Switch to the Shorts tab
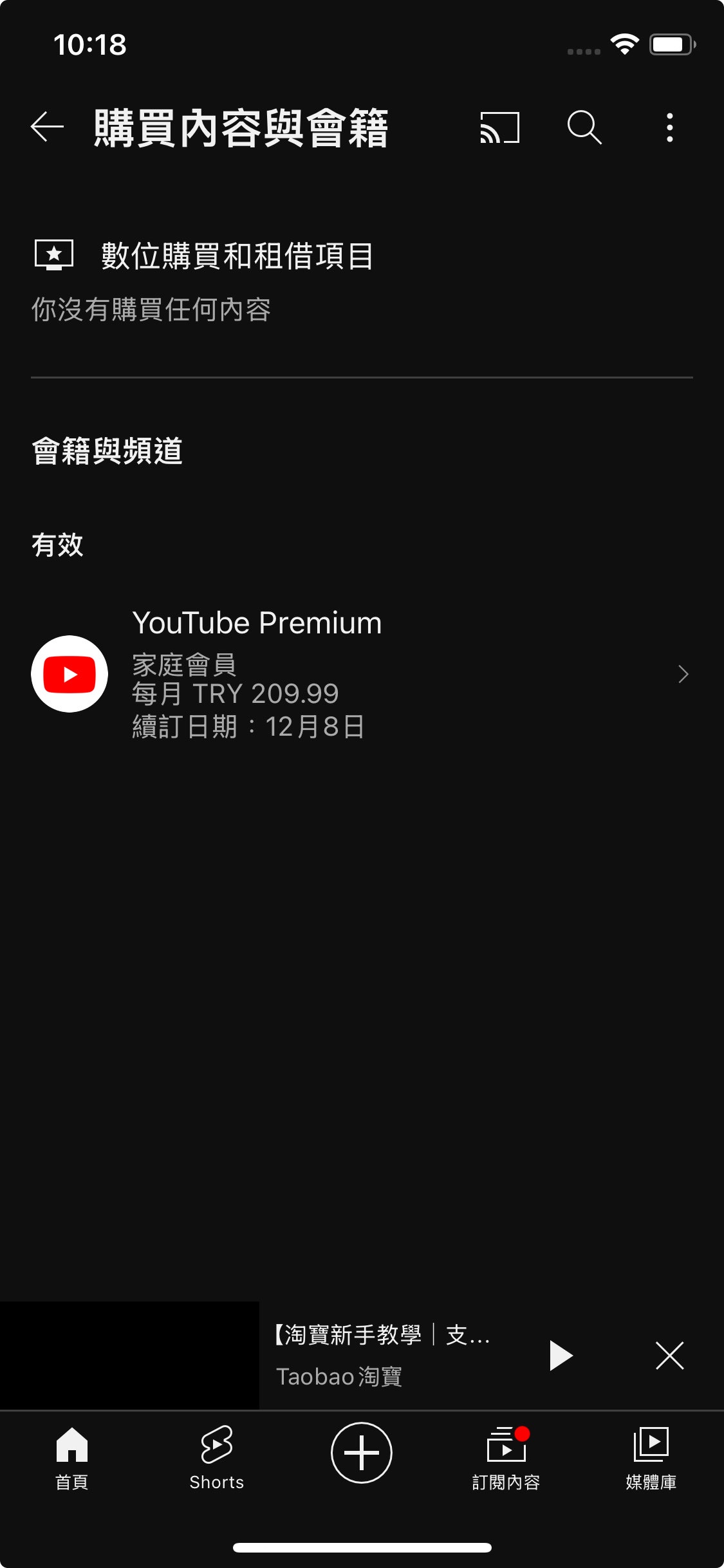 [217, 1459]
